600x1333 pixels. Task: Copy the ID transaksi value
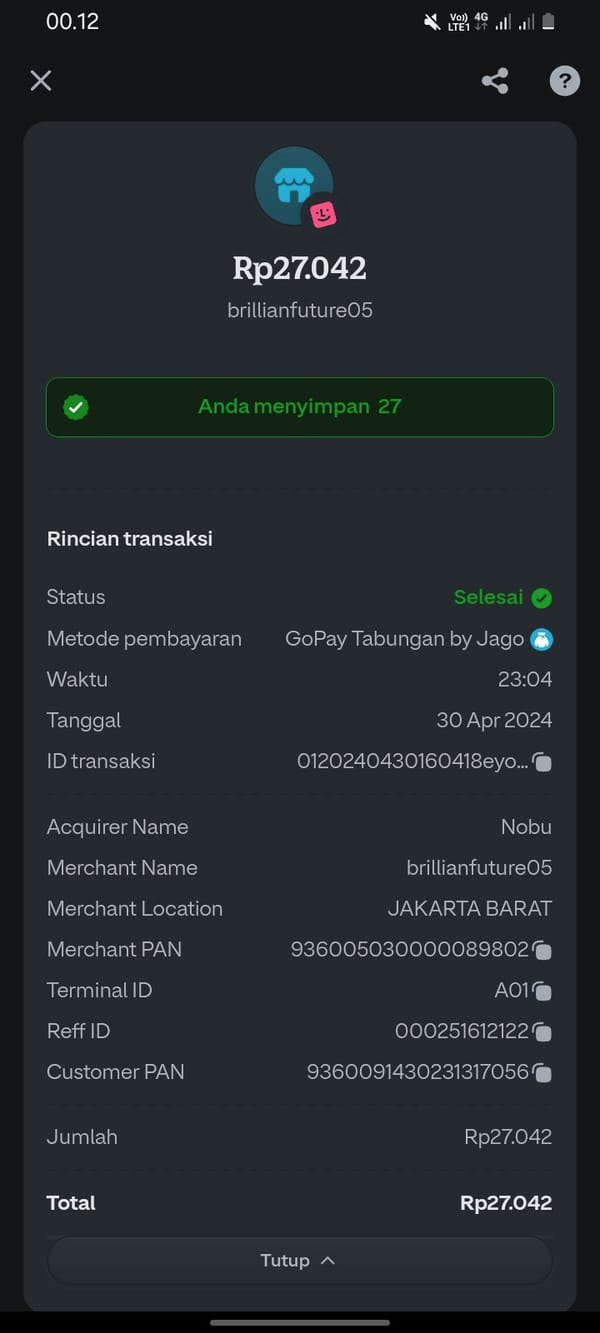pos(542,763)
